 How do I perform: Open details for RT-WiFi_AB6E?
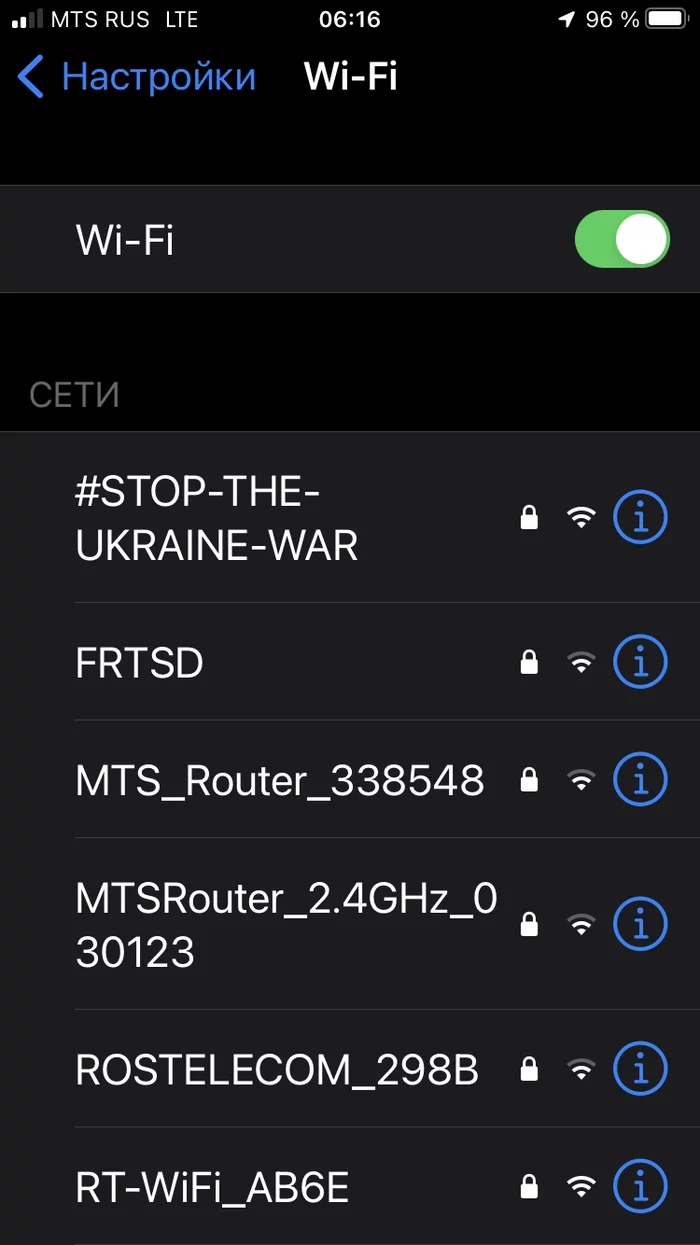coord(640,1187)
